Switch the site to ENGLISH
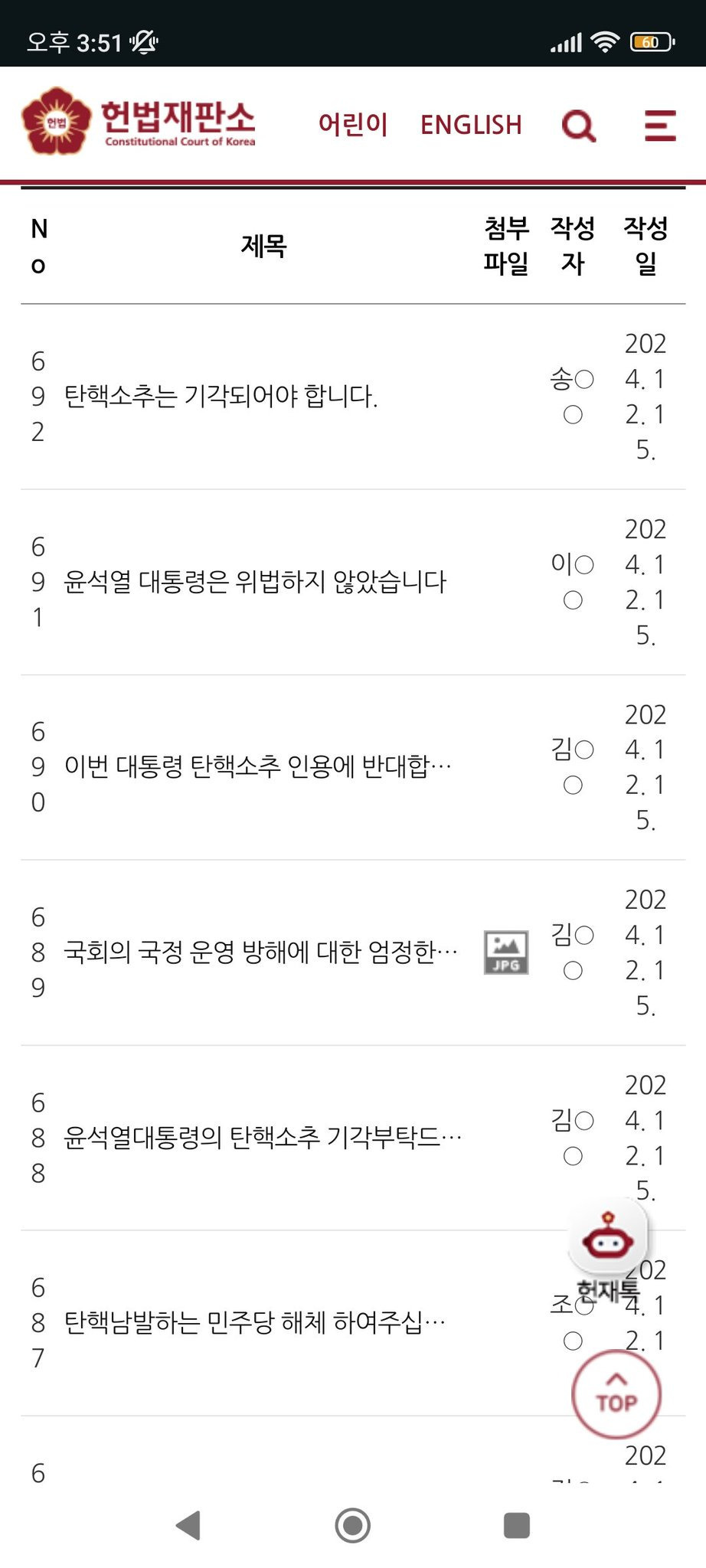 [x=472, y=125]
